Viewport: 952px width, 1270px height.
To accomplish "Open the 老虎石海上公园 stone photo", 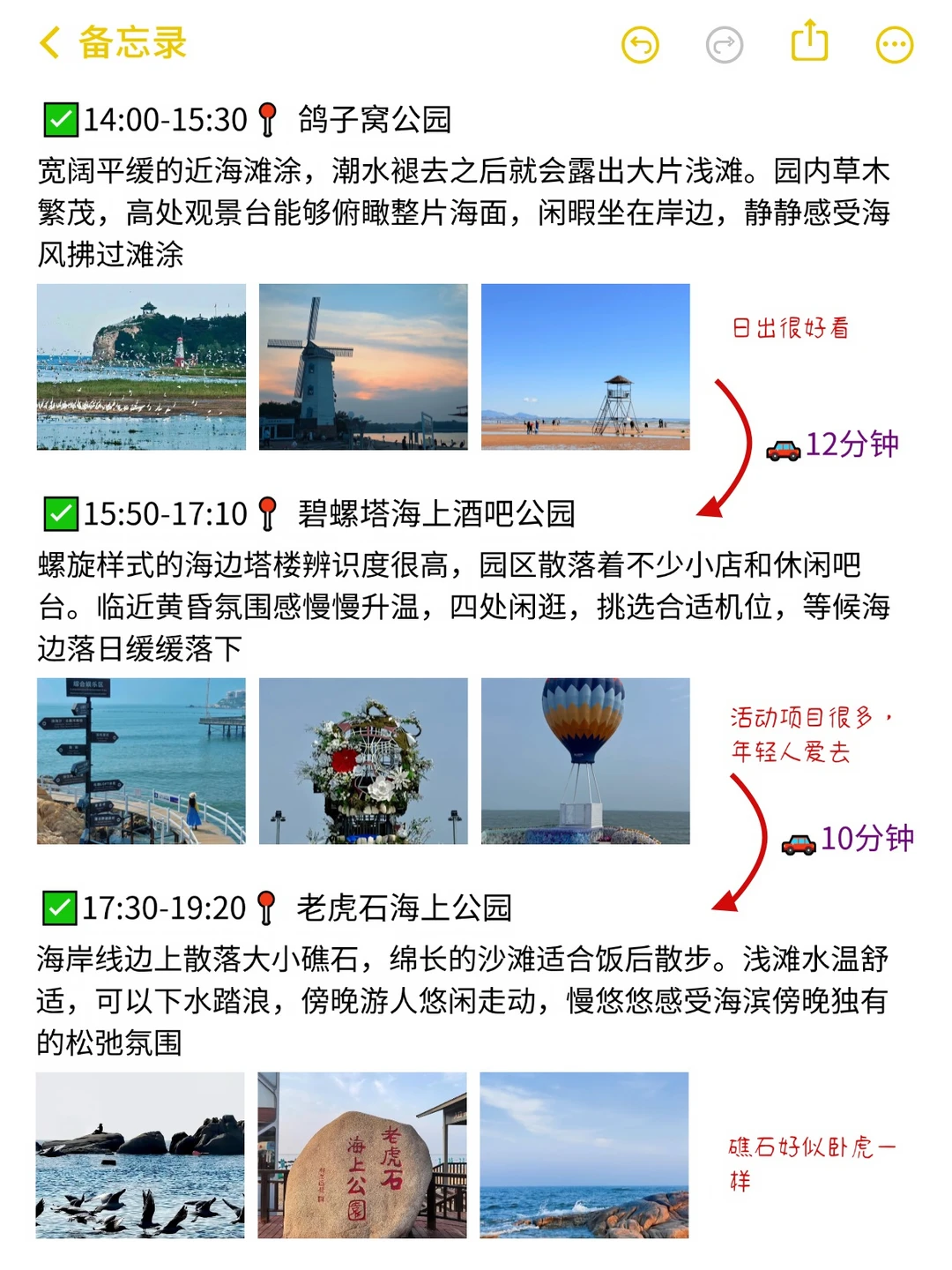I will 362,1155.
